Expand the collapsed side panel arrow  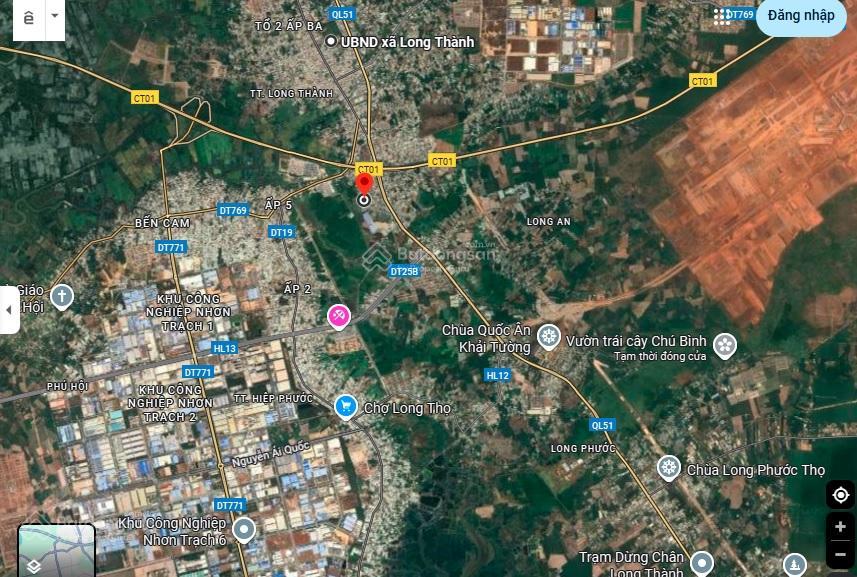coord(9,310)
